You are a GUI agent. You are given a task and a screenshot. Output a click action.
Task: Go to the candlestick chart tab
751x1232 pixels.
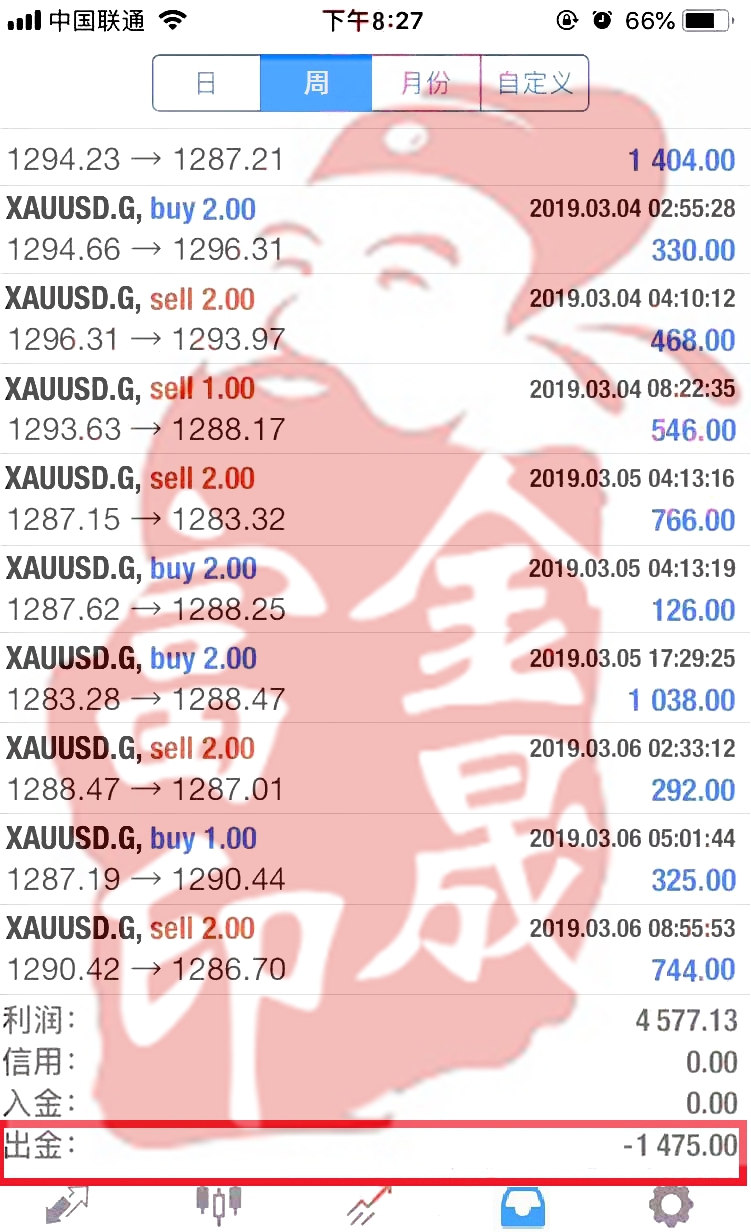click(x=219, y=1205)
